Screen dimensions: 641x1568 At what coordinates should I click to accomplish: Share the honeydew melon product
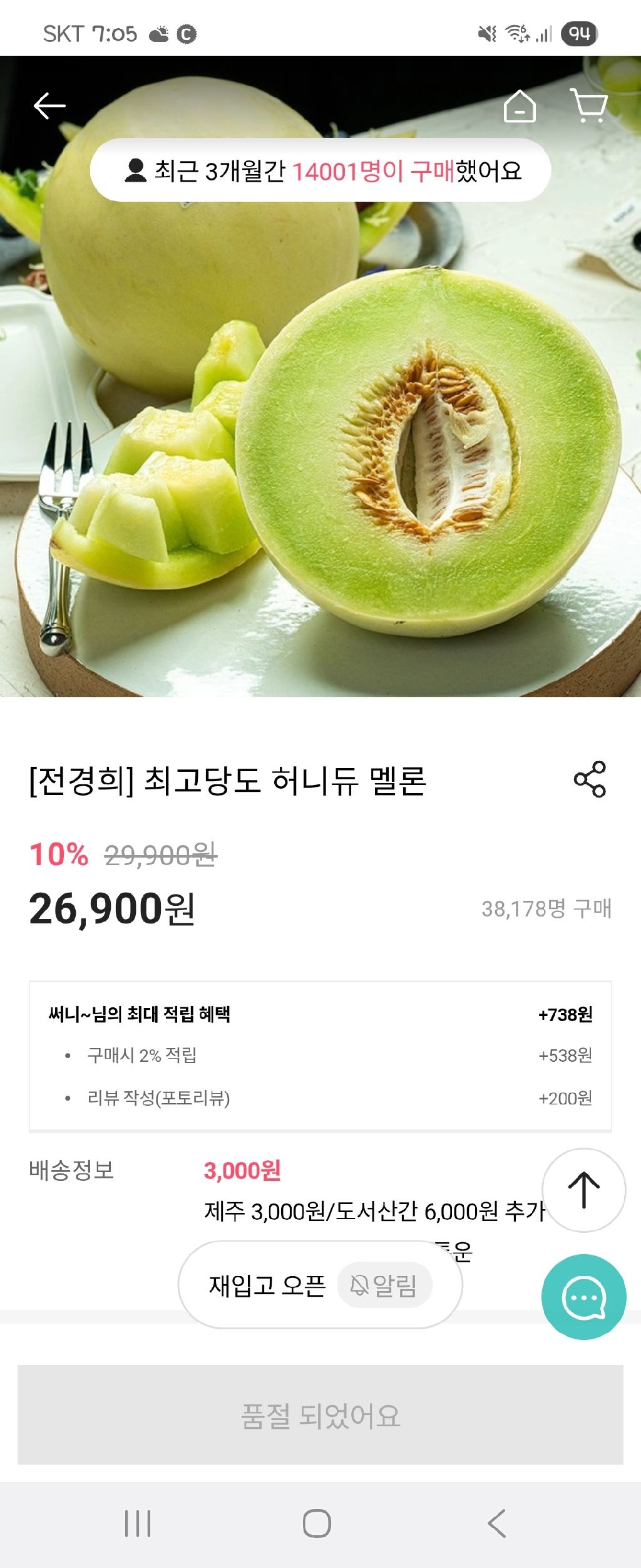pyautogui.click(x=590, y=779)
